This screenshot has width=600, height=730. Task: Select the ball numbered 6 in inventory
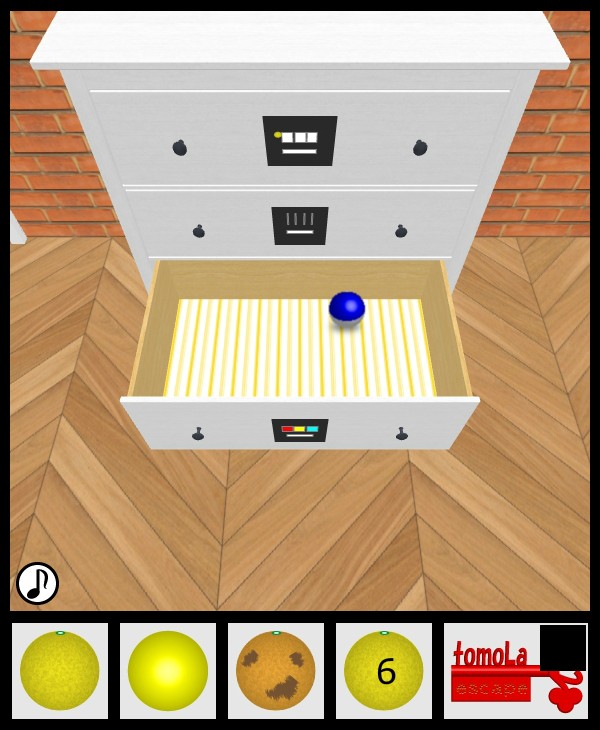click(x=384, y=671)
